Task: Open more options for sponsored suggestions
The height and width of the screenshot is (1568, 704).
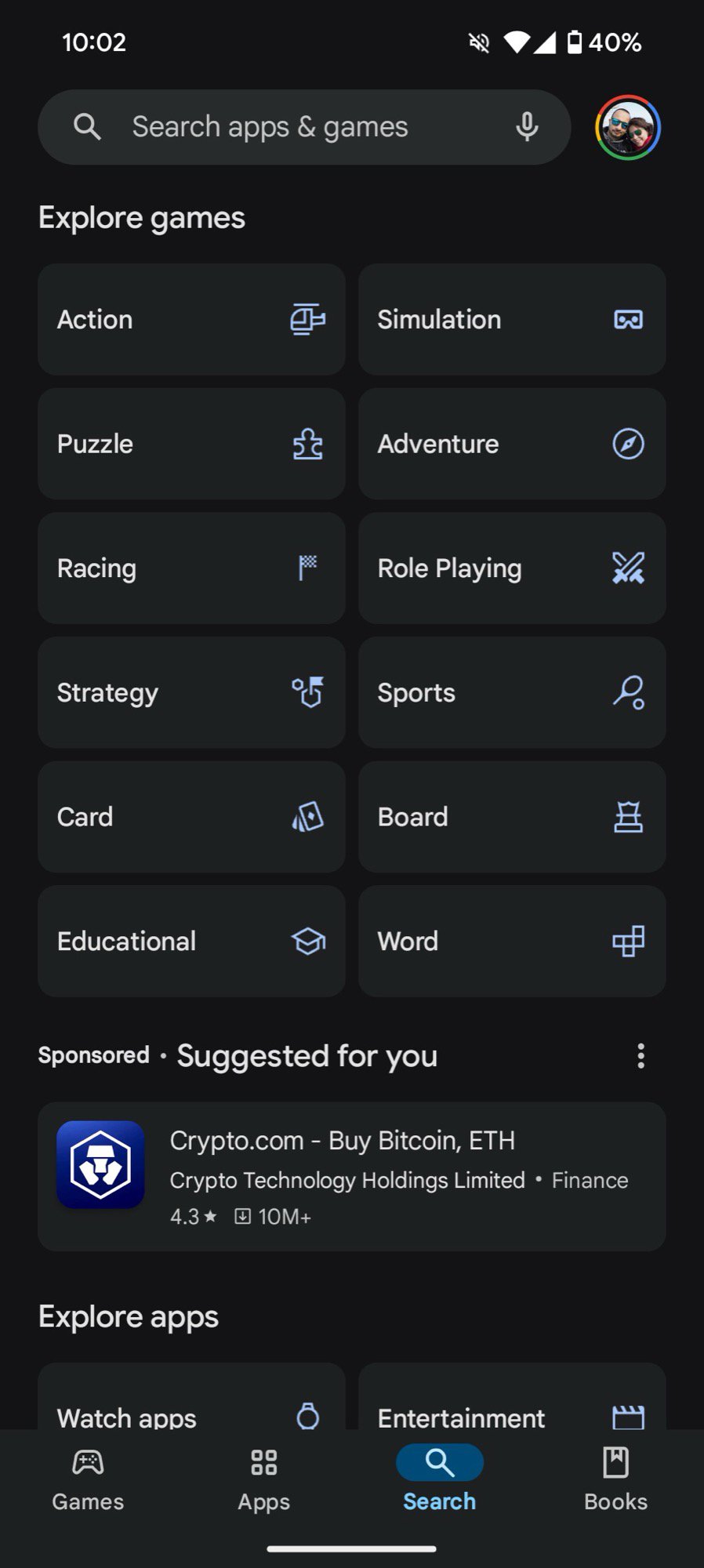Action: pyautogui.click(x=640, y=1056)
